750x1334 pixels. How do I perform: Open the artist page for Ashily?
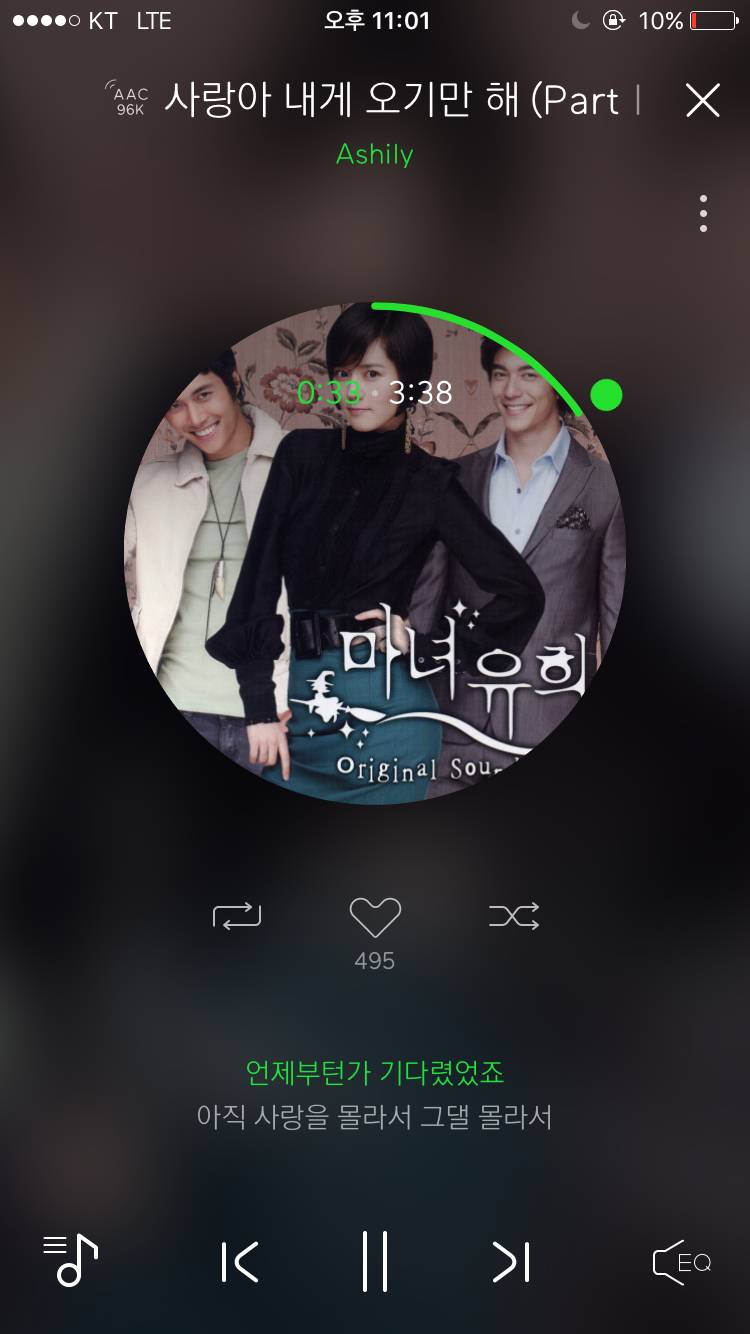coord(374,156)
